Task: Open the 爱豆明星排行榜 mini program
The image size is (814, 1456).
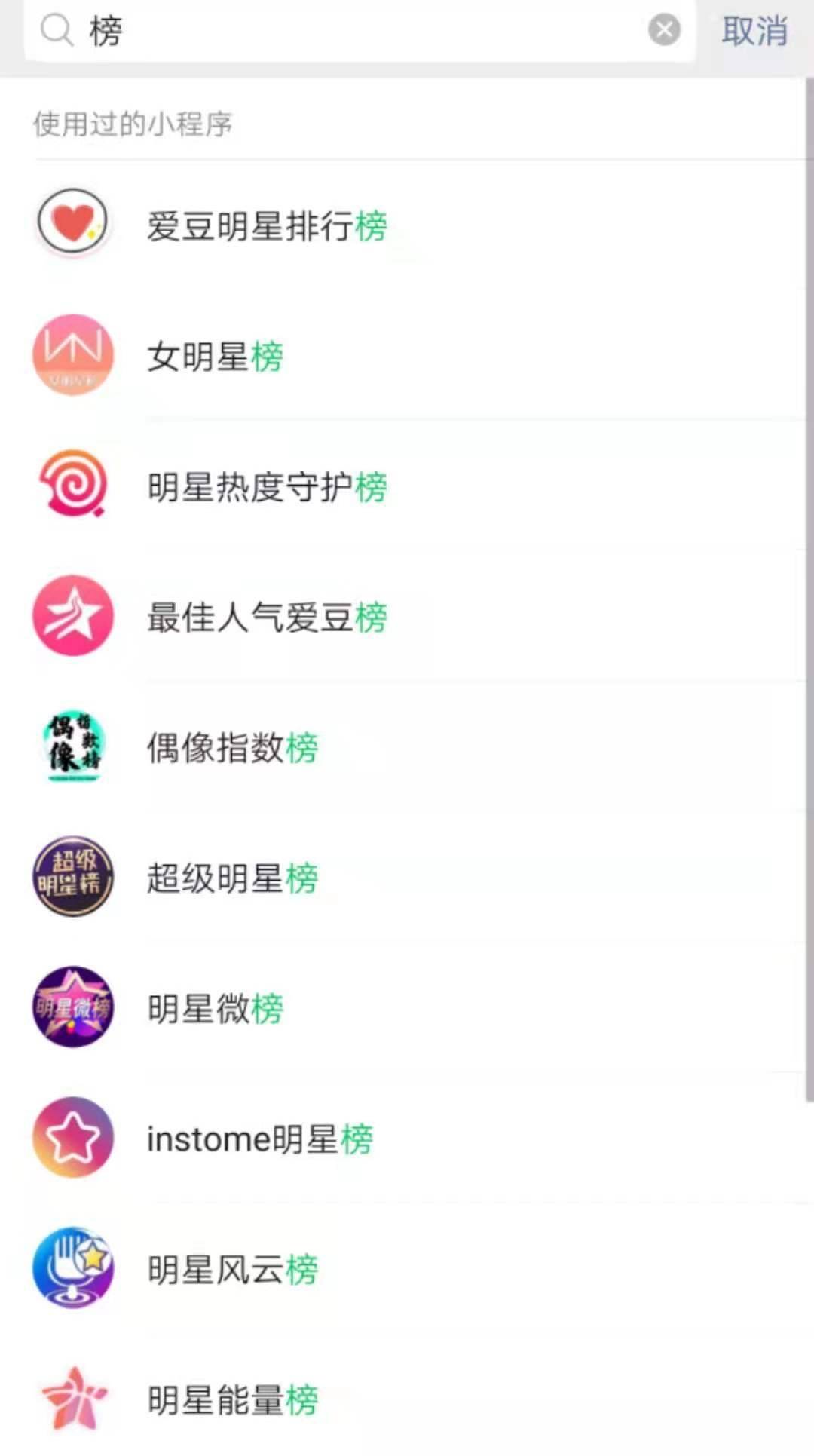Action: pos(266,224)
